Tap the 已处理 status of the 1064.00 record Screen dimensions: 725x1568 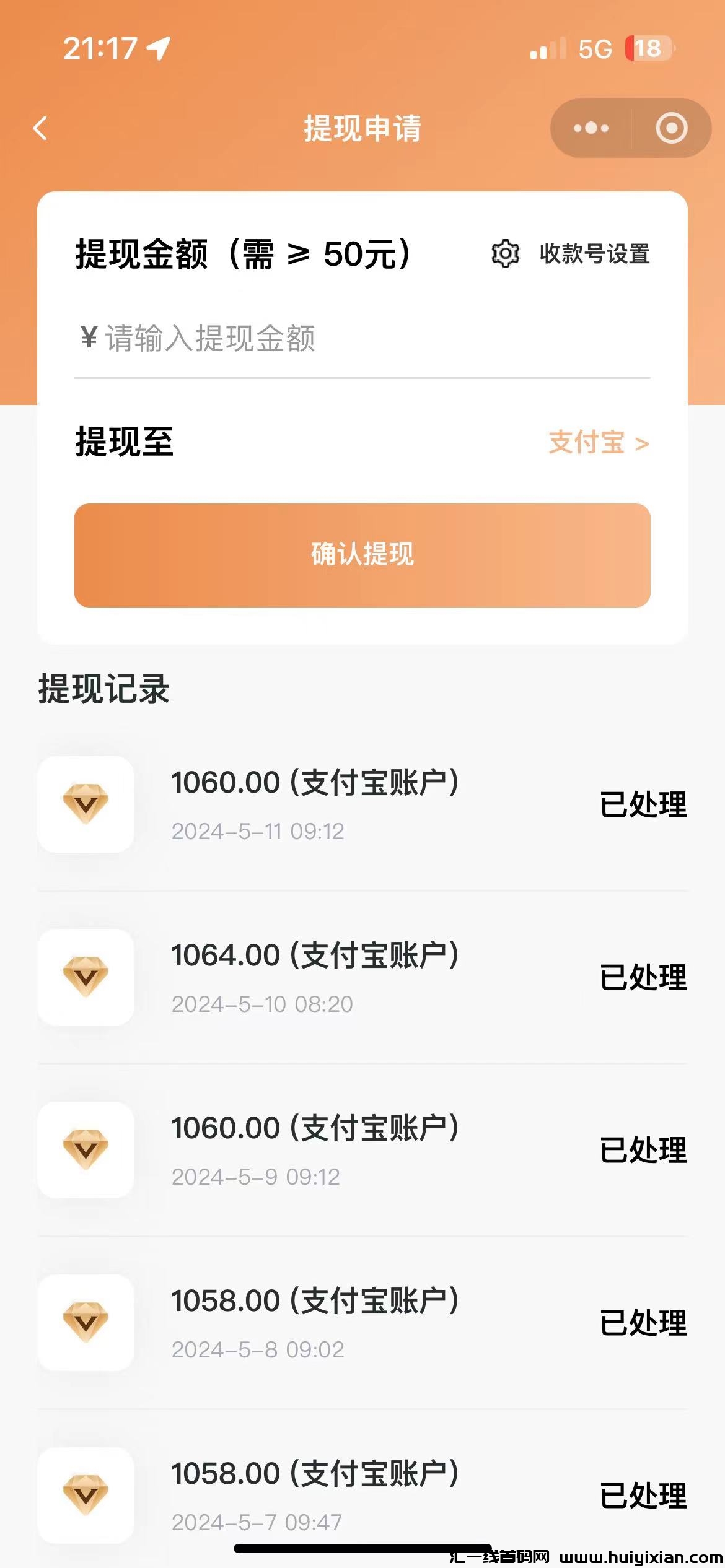tap(643, 976)
